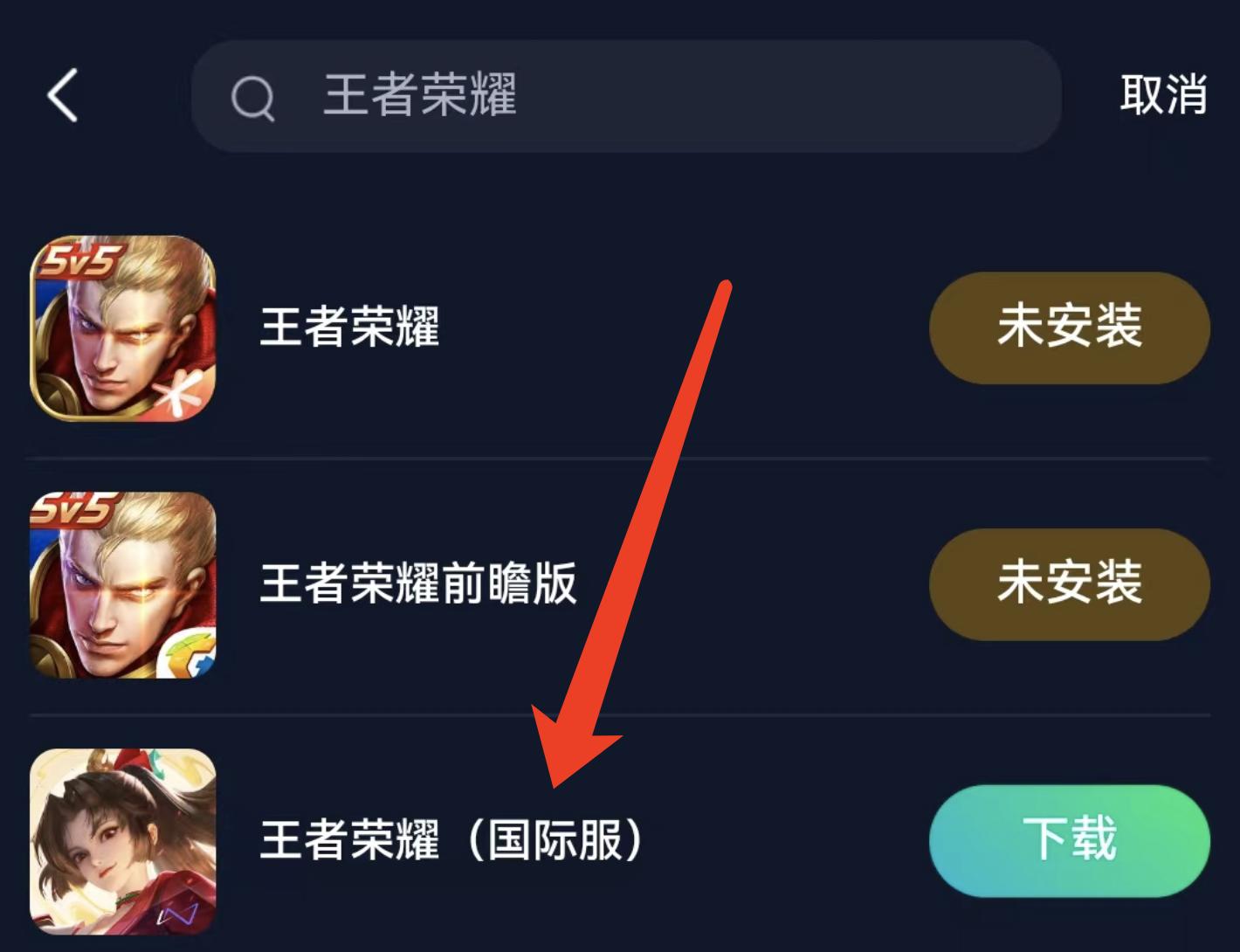1240x952 pixels.
Task: Tap 未安装 button for 王者荣耀前瞻版
Action: [1069, 583]
